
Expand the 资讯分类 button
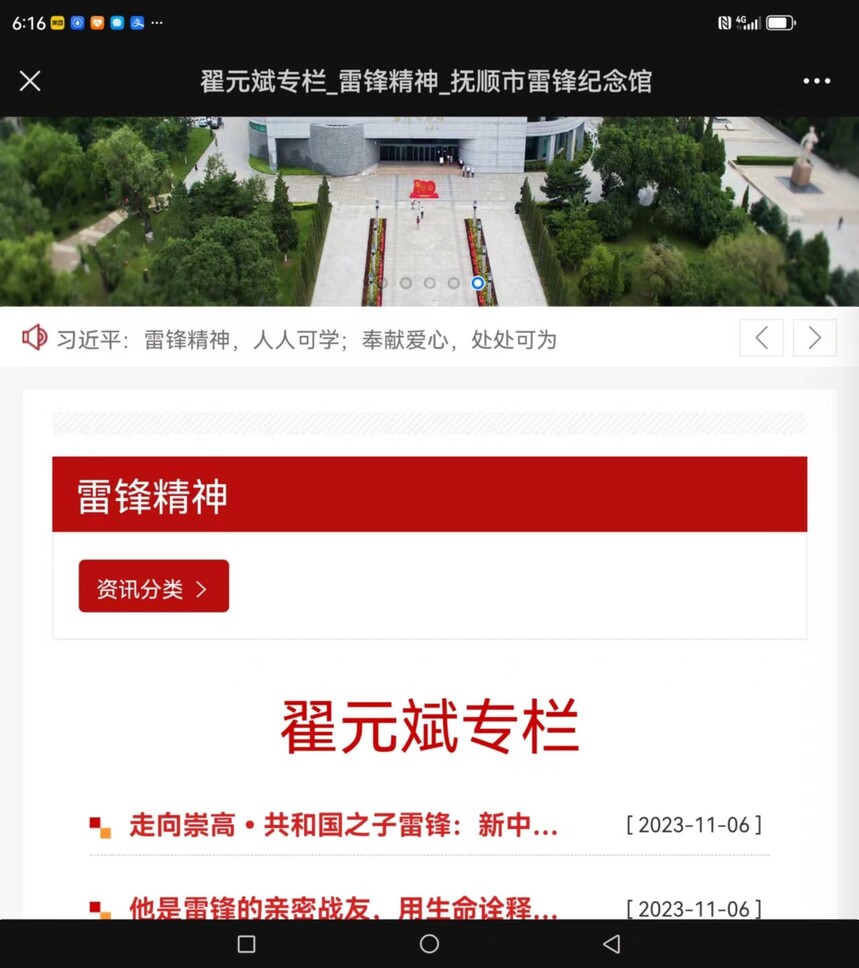coord(154,587)
